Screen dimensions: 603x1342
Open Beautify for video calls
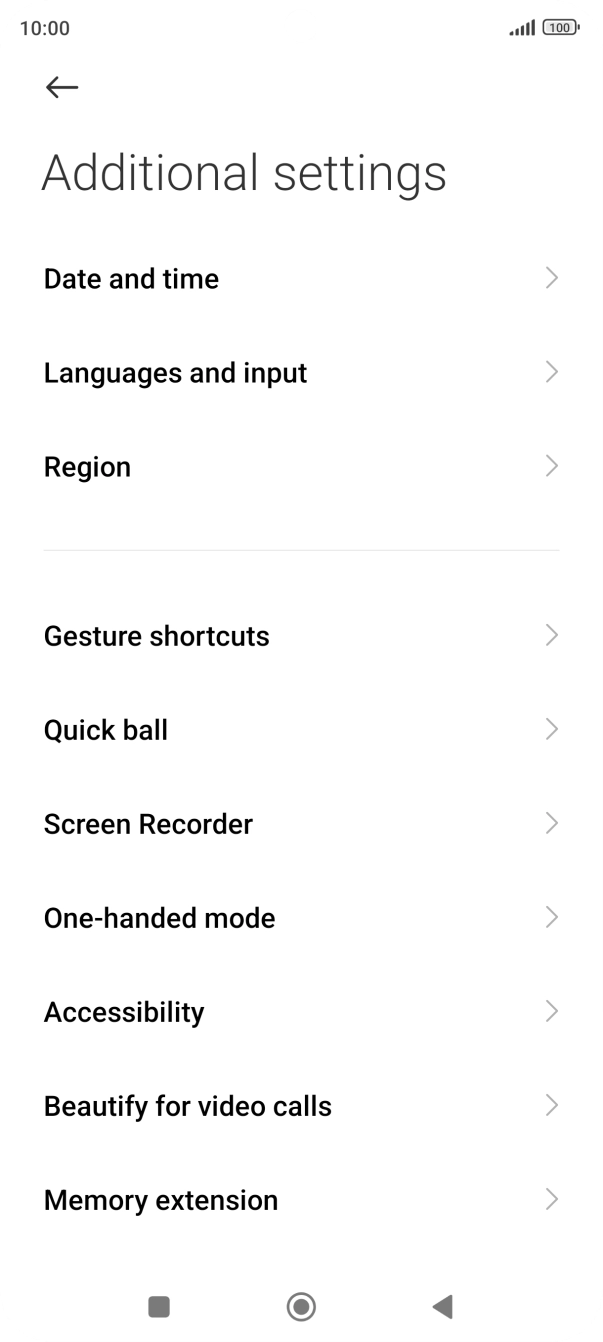(x=300, y=1106)
